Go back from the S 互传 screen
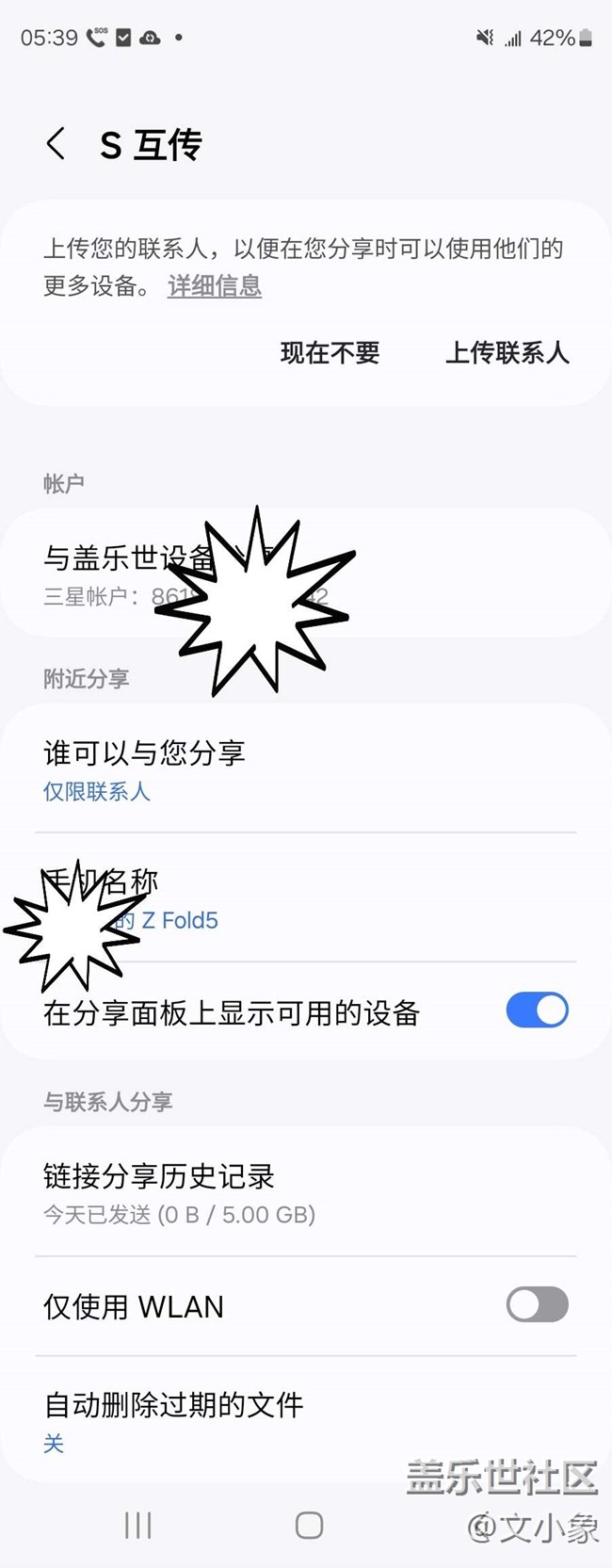The image size is (612, 1568). click(x=56, y=144)
